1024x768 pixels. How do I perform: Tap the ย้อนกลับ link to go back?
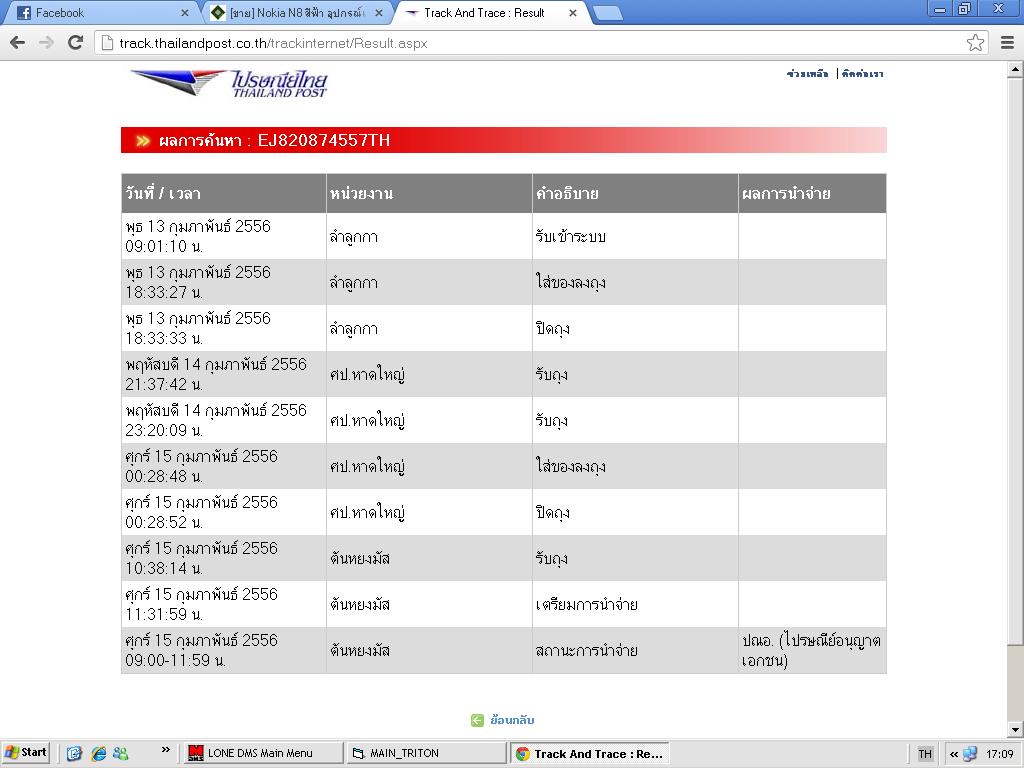(x=512, y=720)
